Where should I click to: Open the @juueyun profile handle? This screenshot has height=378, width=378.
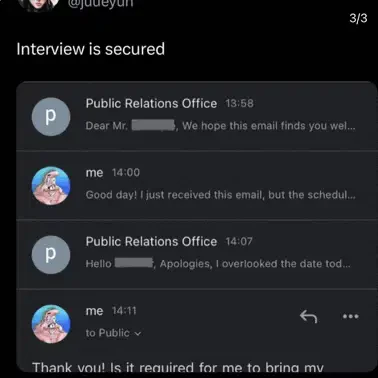(100, 3)
